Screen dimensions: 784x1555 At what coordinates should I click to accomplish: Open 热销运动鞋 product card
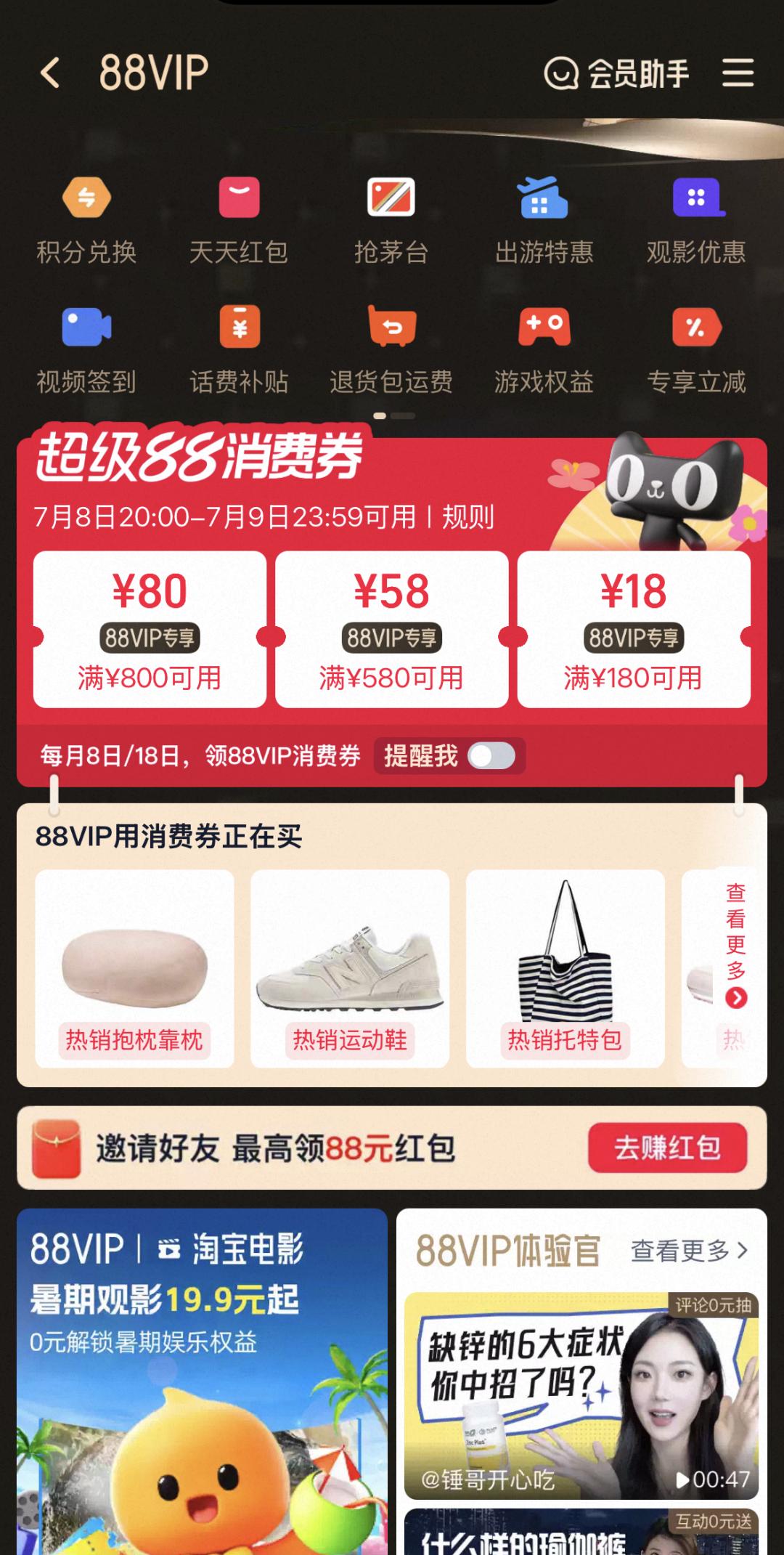click(349, 968)
